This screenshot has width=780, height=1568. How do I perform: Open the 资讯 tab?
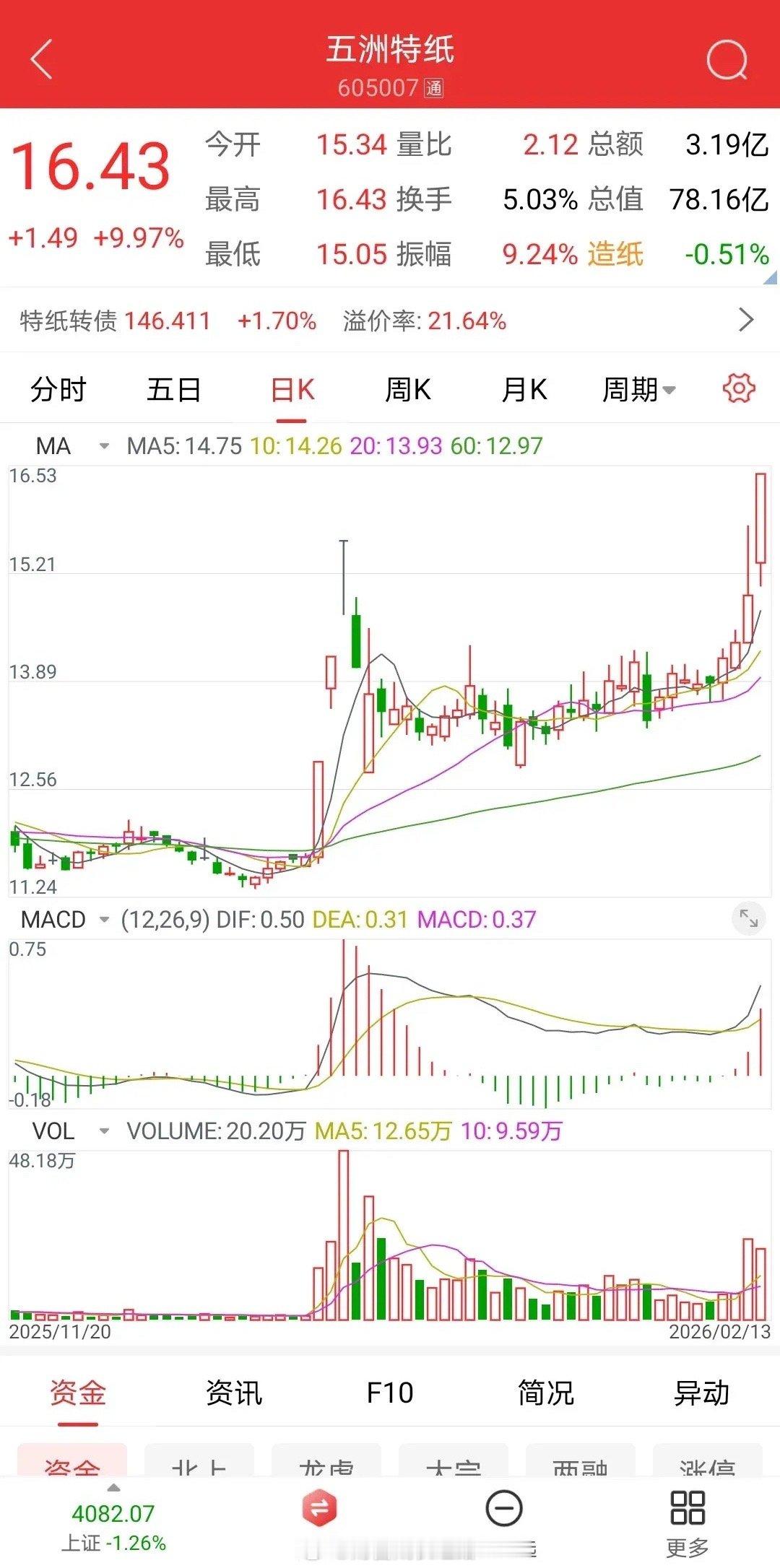(x=234, y=1393)
